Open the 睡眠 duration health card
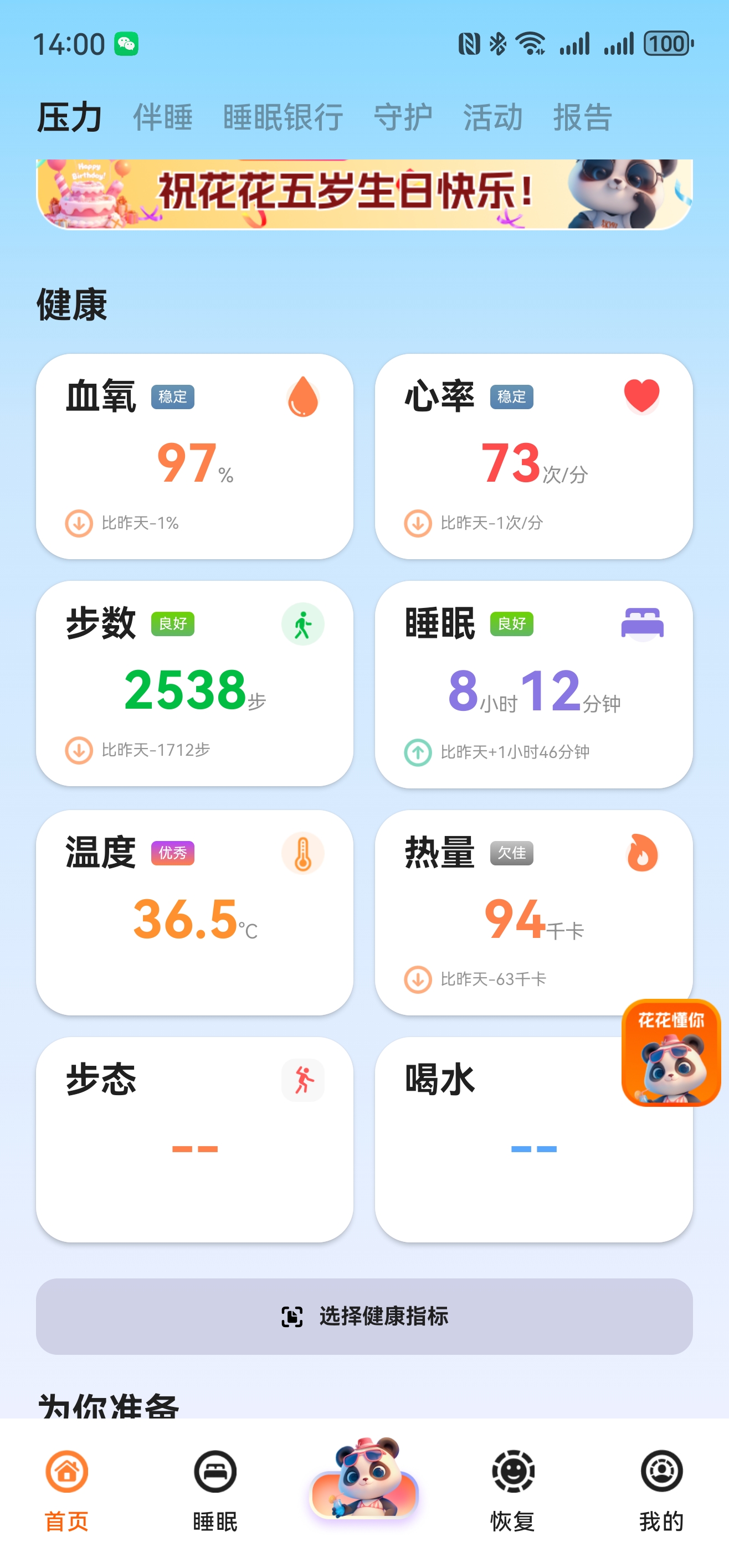The width and height of the screenshot is (729, 1568). (x=533, y=683)
